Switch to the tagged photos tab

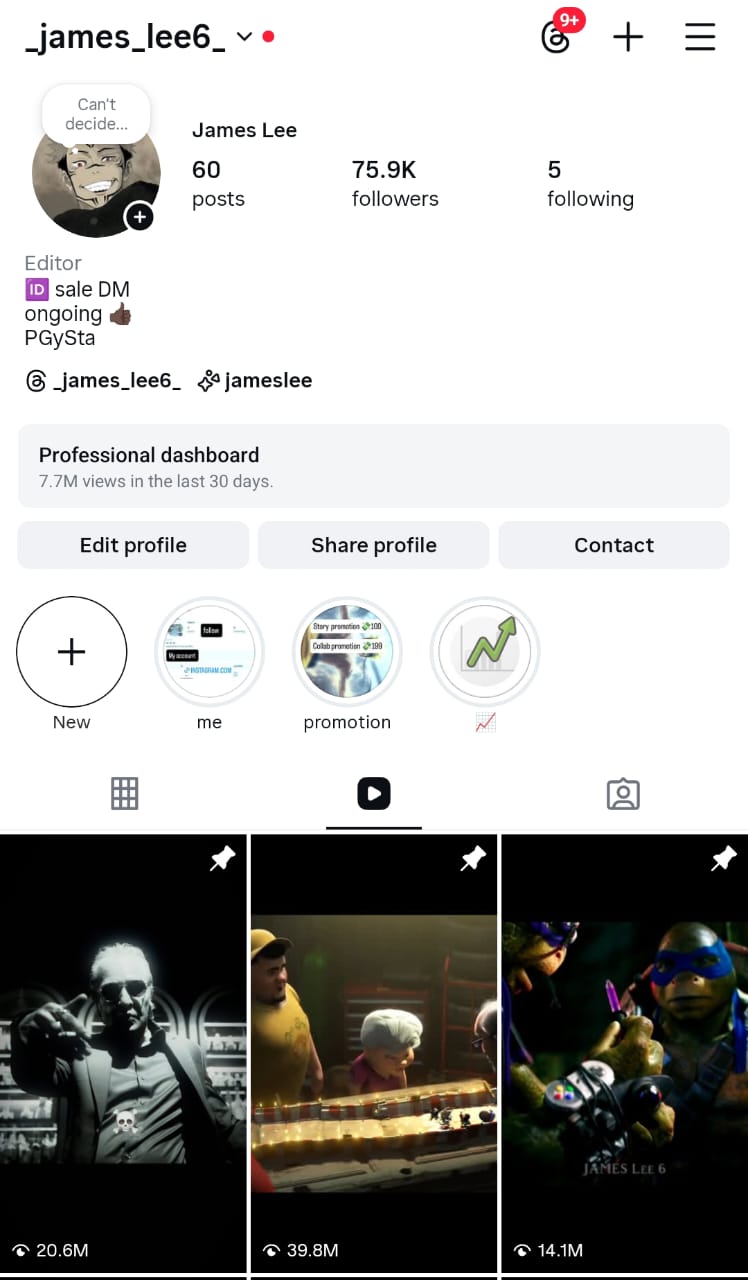point(622,794)
